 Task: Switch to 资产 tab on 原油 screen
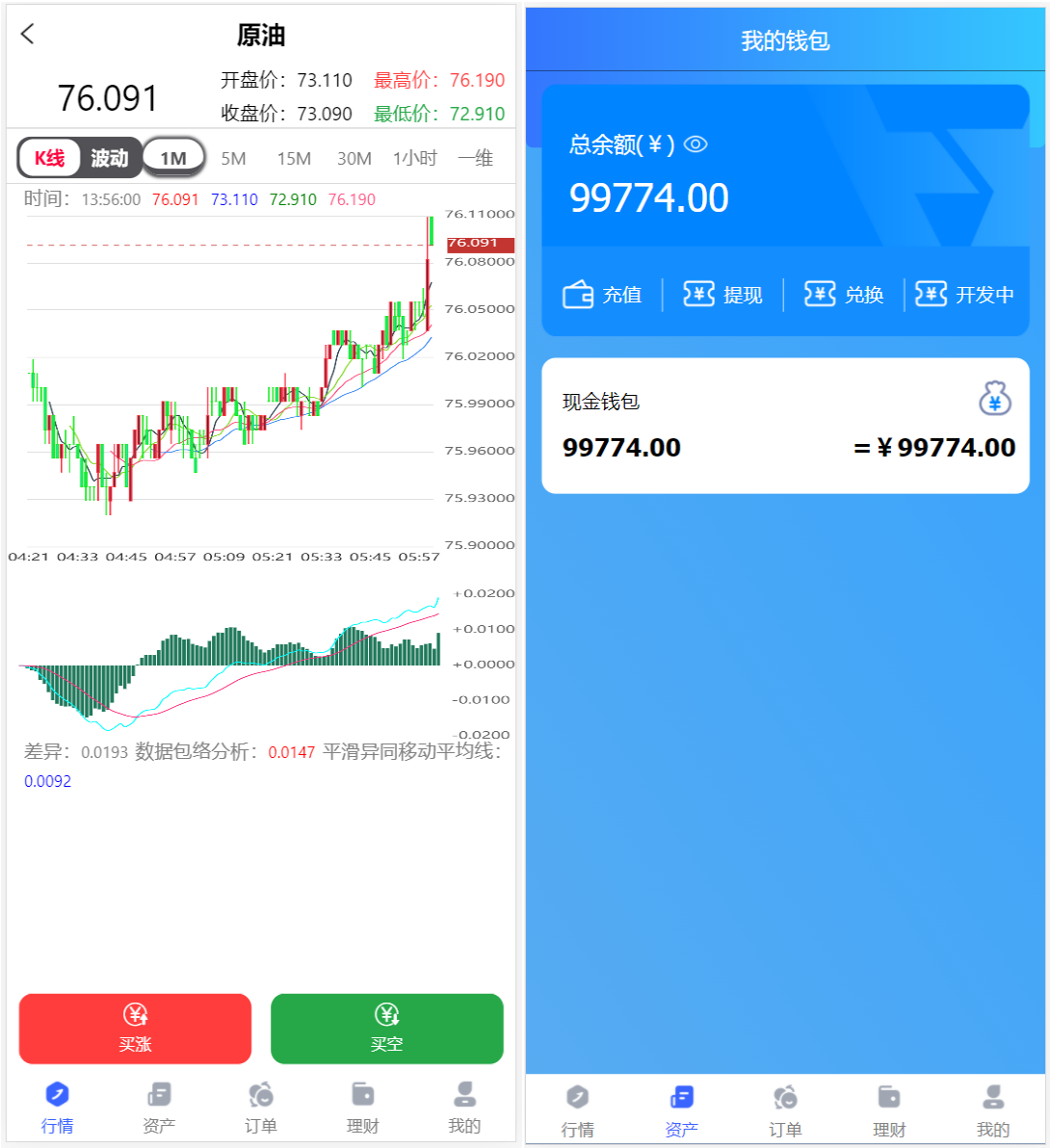[x=159, y=1108]
